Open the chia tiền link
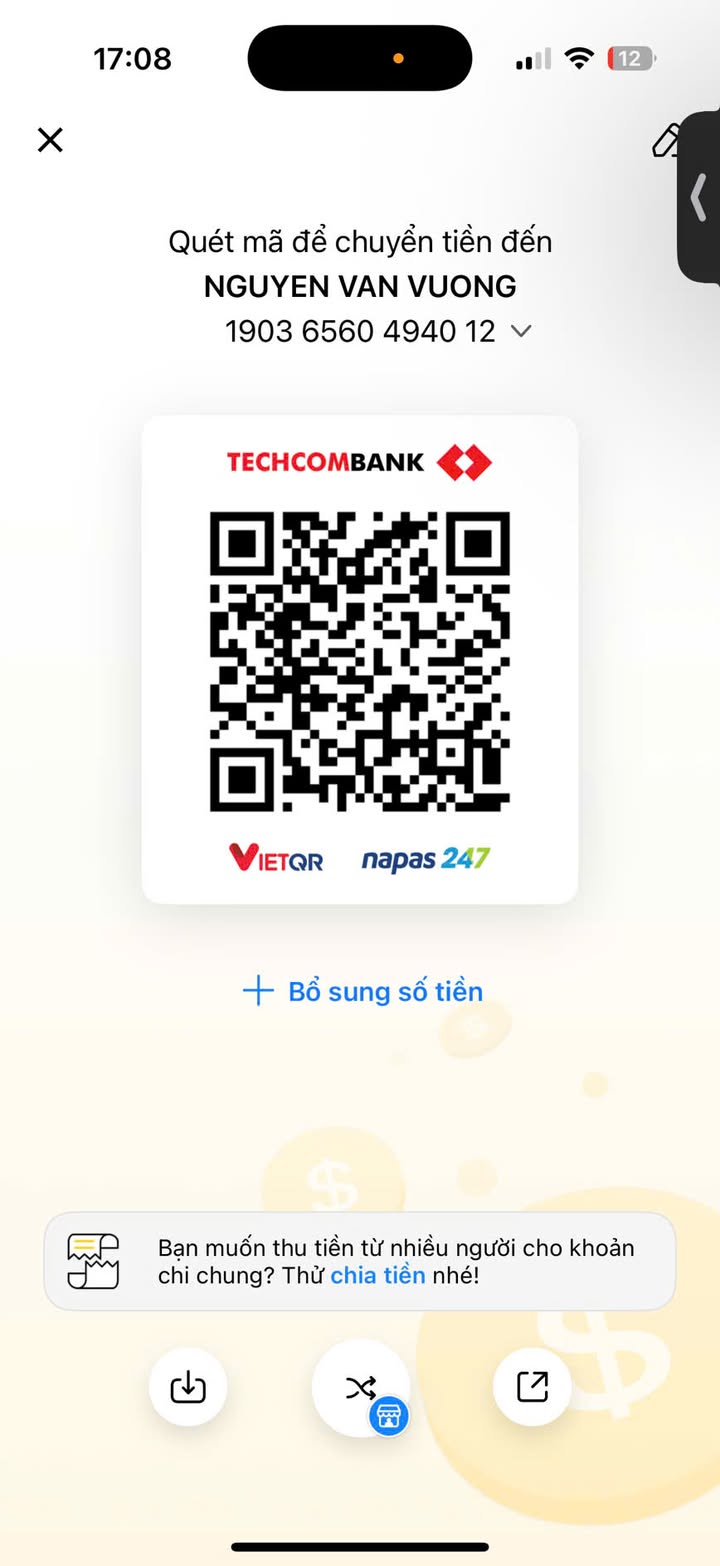 pyautogui.click(x=377, y=1275)
